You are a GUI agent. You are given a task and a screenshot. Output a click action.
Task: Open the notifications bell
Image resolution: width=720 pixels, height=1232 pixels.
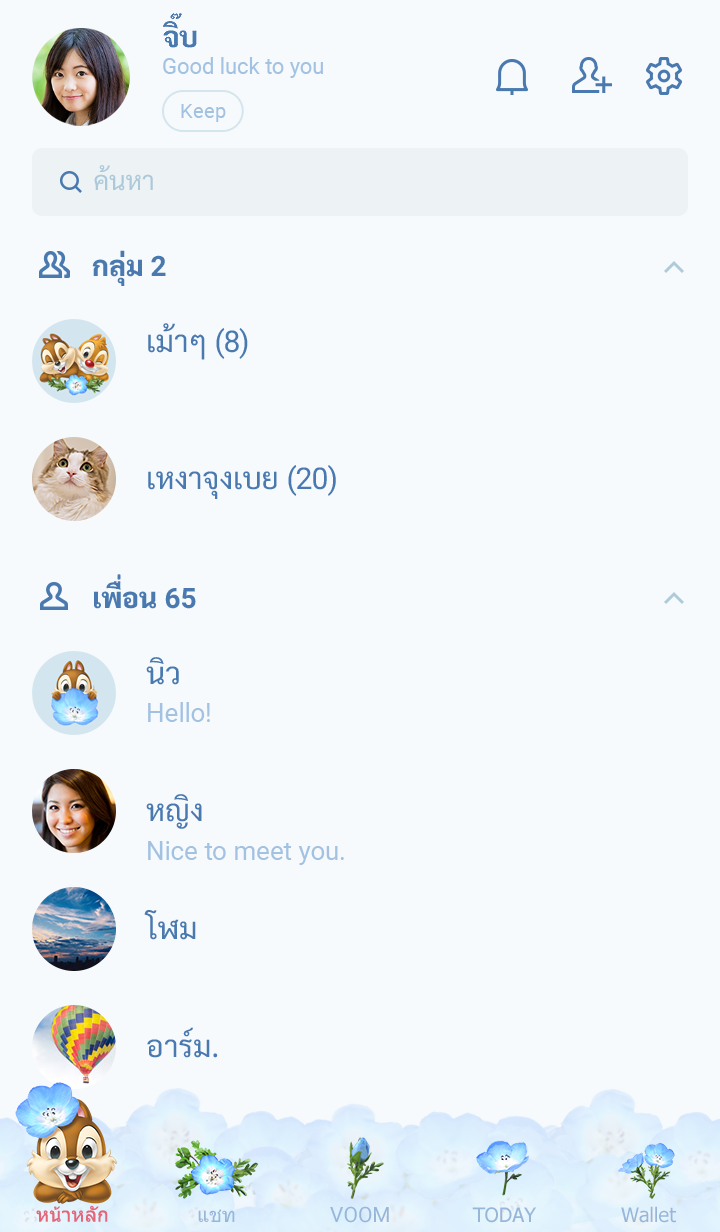[512, 77]
